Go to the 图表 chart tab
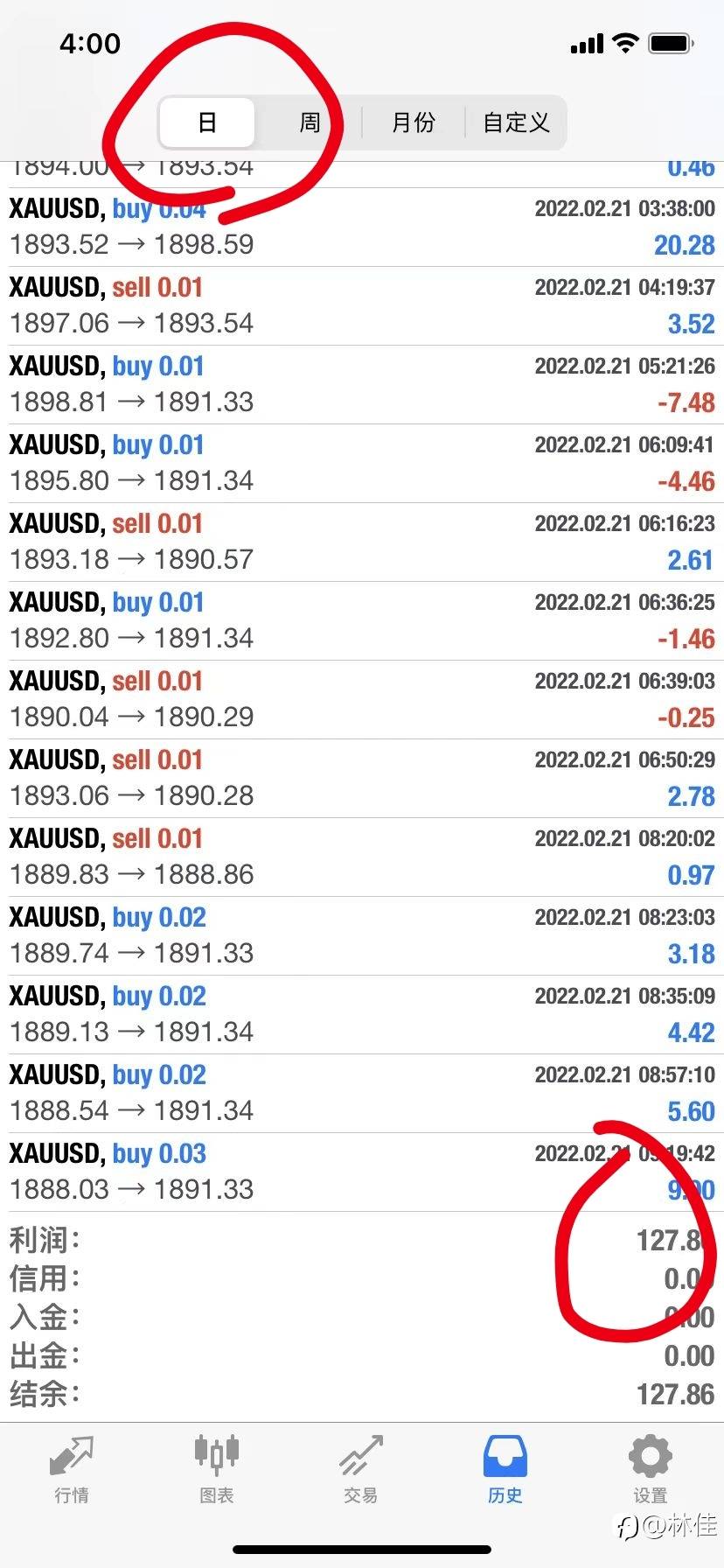This screenshot has width=724, height=1568. (216, 1469)
